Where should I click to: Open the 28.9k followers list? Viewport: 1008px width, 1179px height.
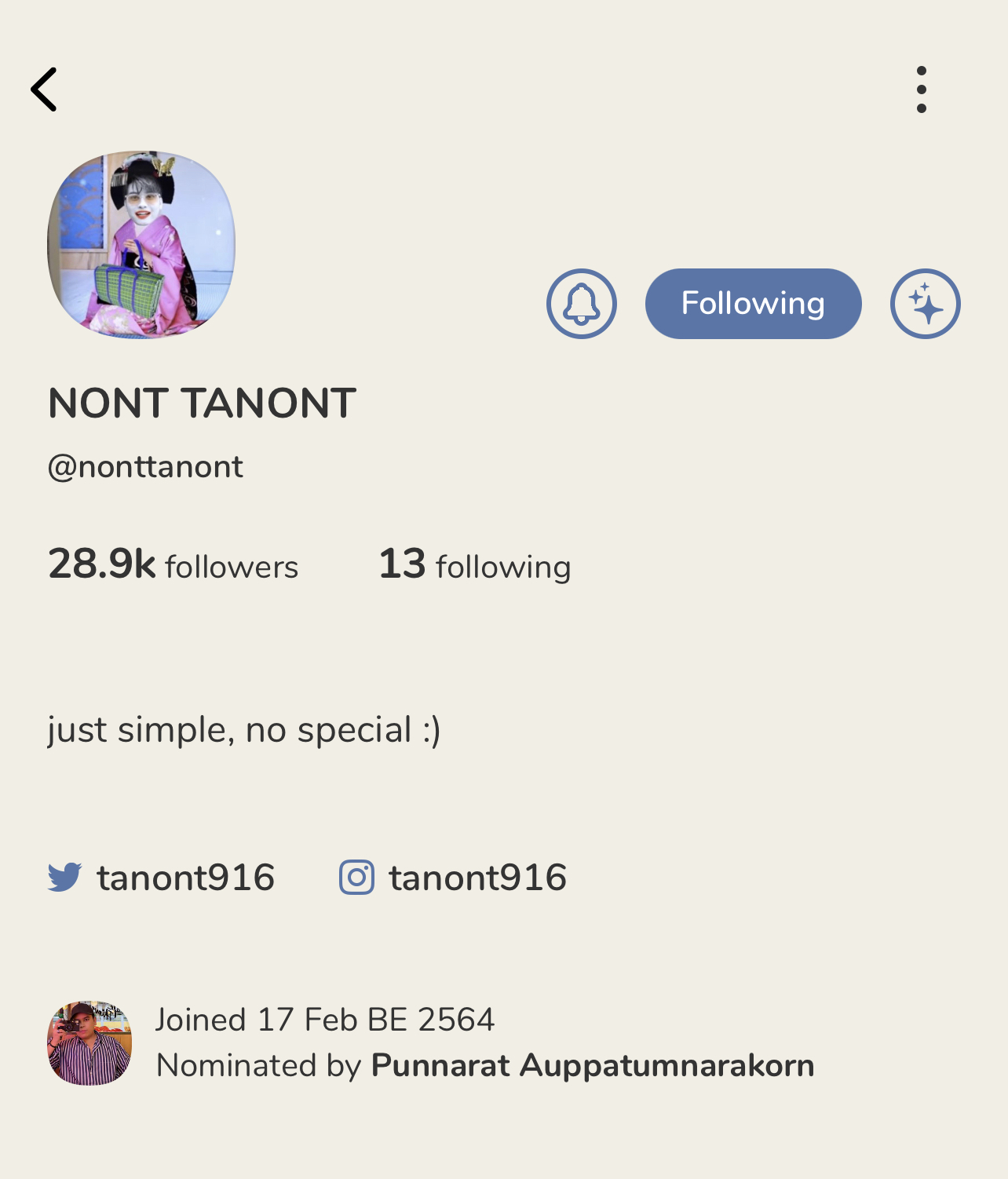click(x=173, y=565)
